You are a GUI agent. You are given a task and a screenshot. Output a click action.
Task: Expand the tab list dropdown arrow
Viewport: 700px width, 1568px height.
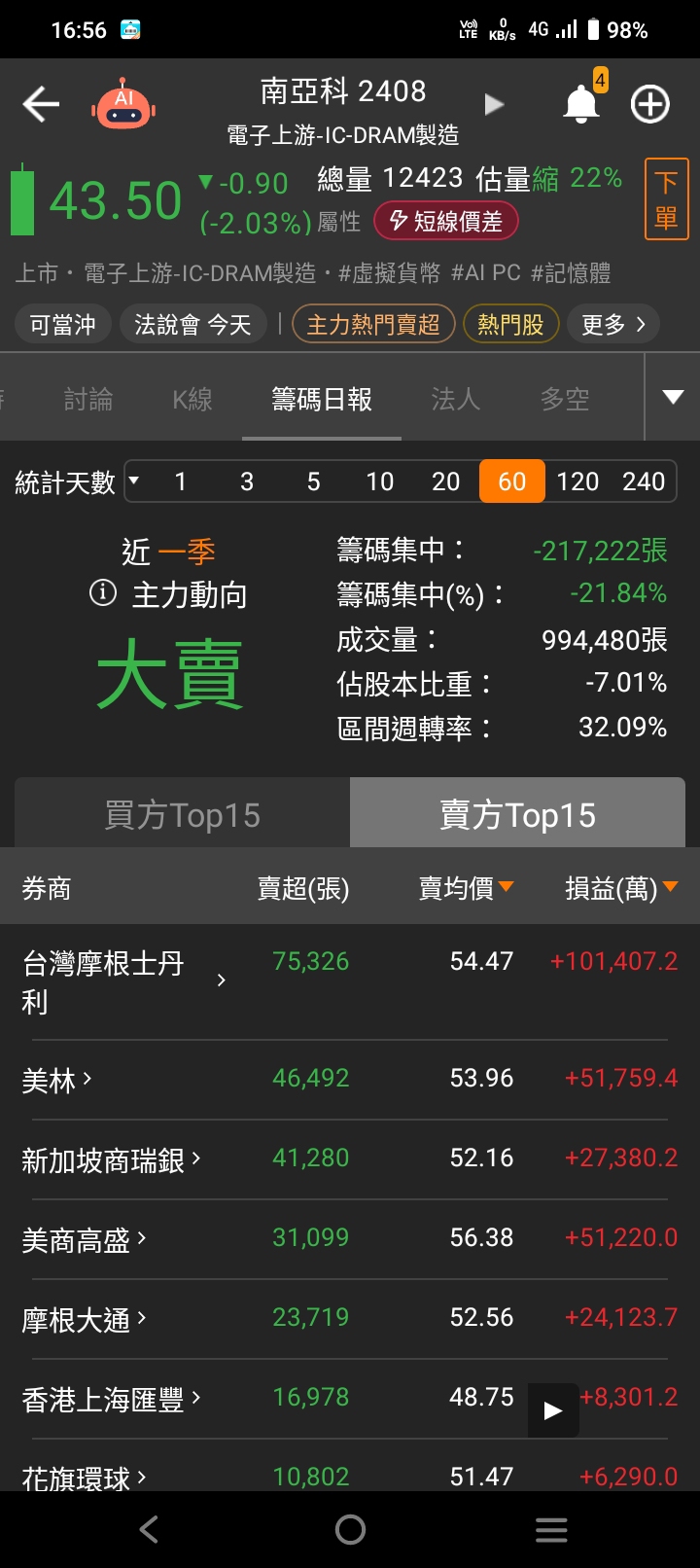(x=673, y=397)
